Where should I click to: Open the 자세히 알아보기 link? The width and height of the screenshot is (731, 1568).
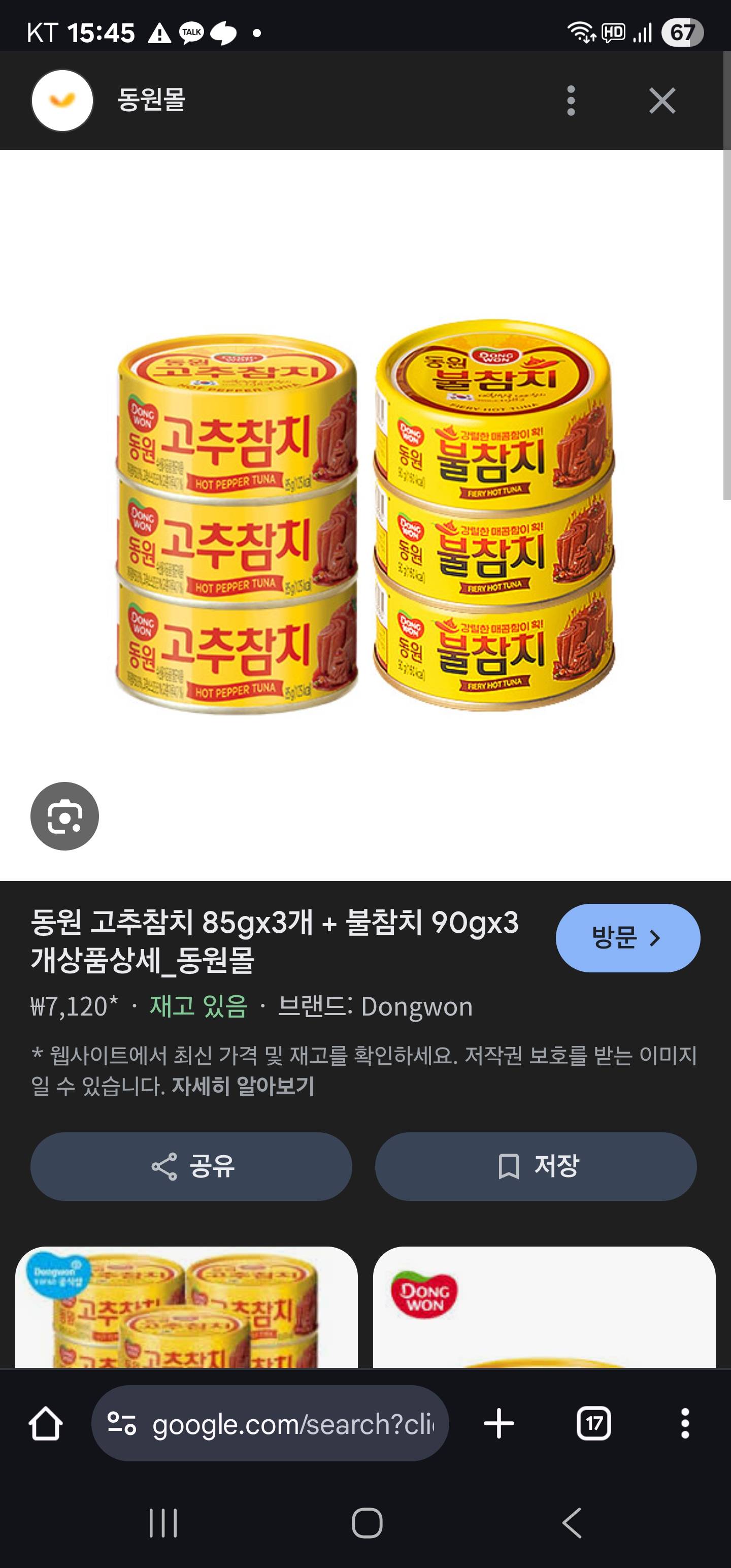[243, 1086]
